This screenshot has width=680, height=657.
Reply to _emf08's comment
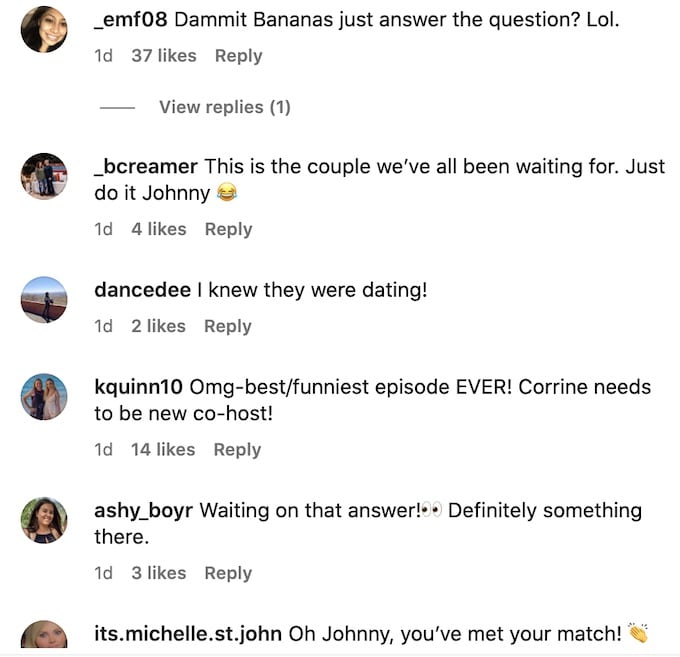point(238,56)
